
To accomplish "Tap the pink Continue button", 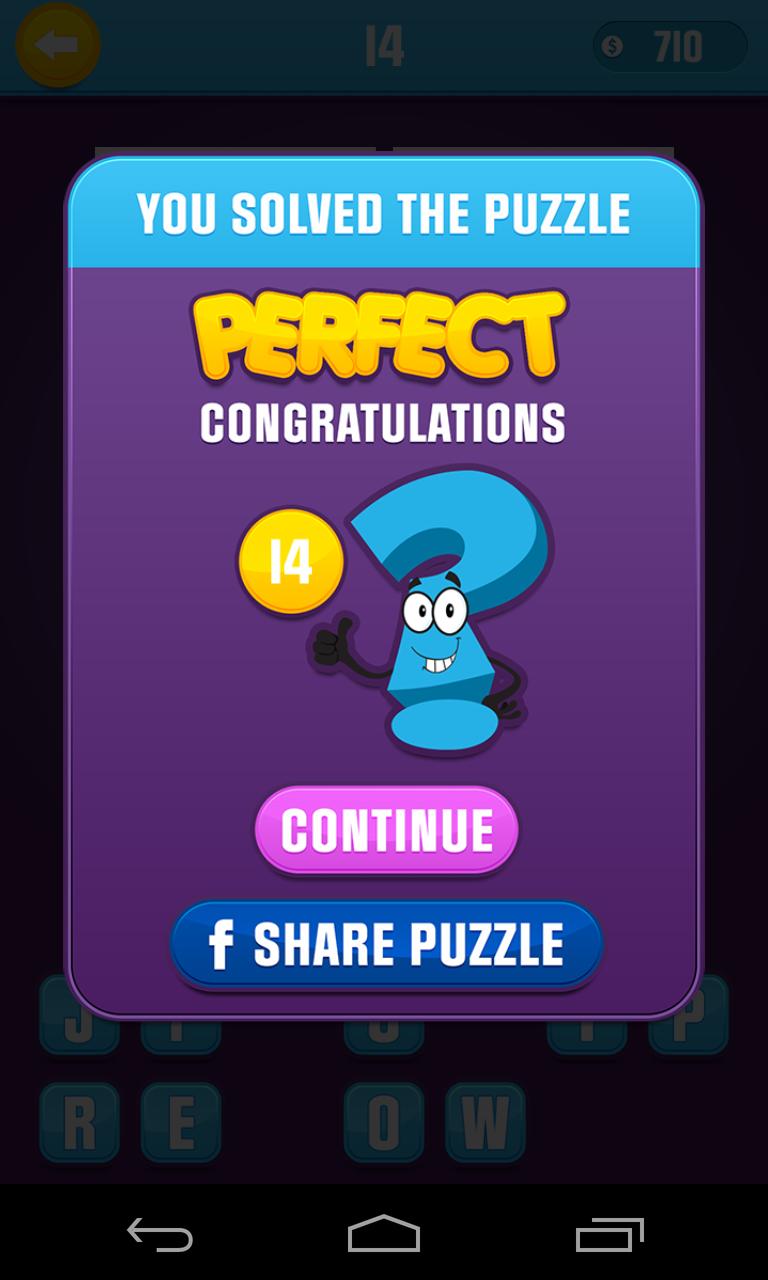I will (386, 830).
